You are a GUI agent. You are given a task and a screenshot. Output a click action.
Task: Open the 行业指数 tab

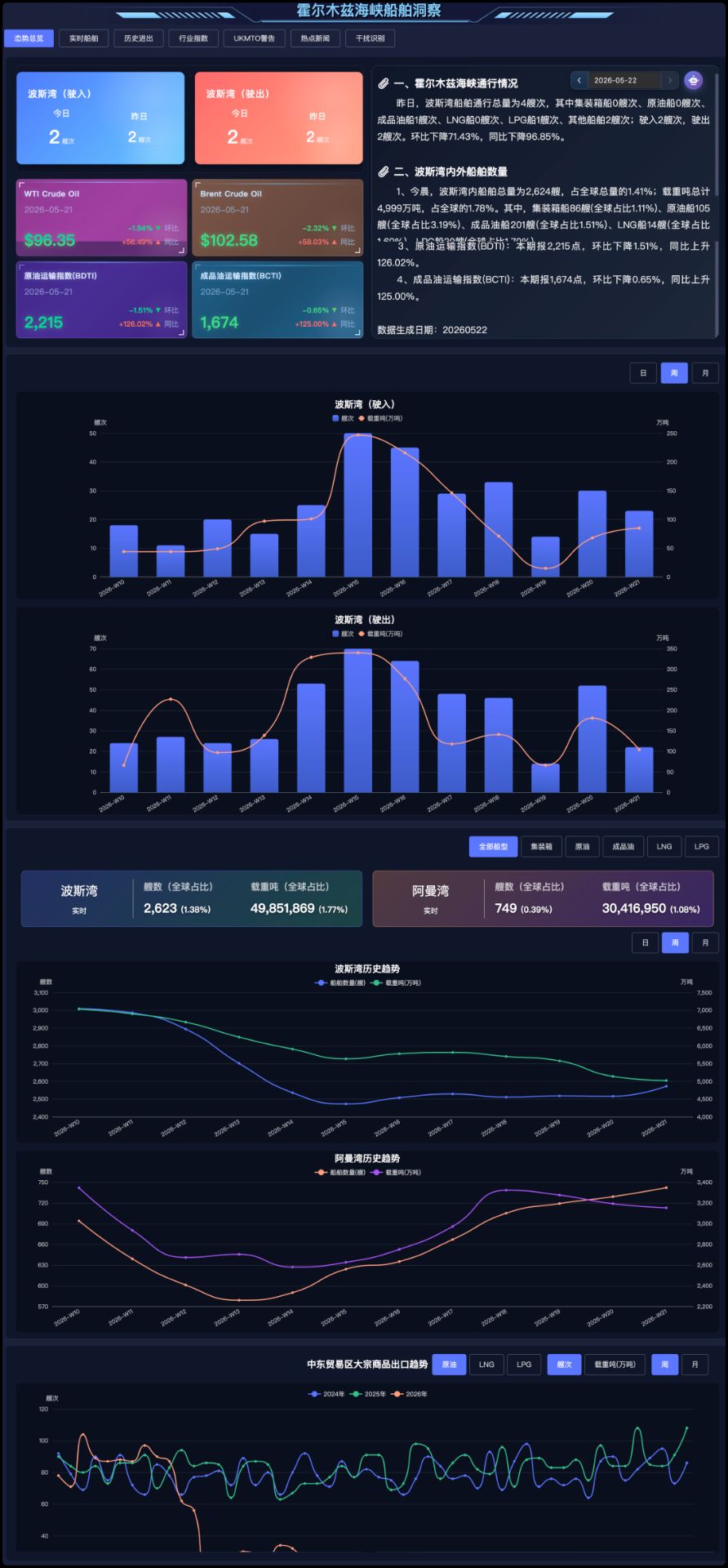coord(193,38)
